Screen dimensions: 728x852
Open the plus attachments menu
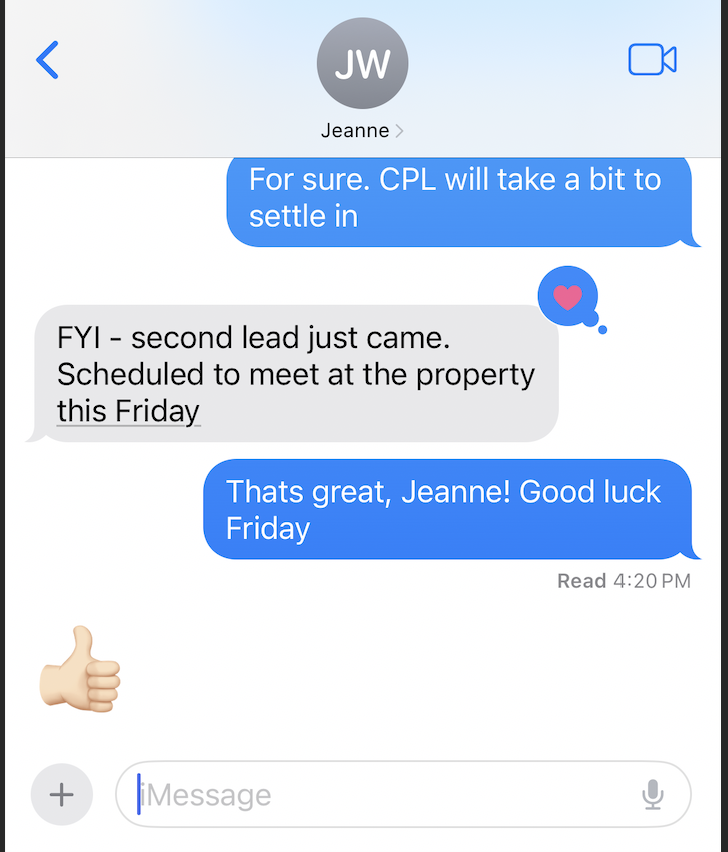pos(62,795)
